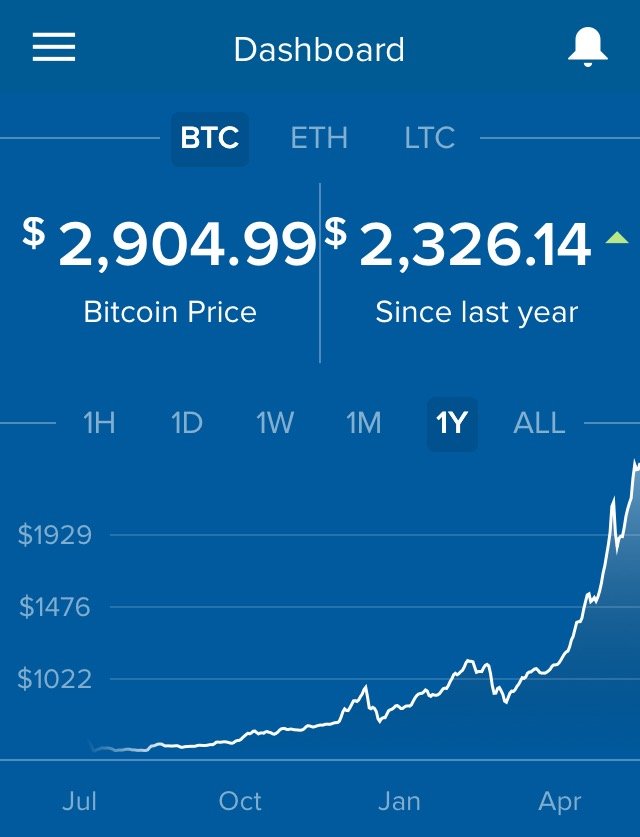Choose the 1W chart range
640x837 pixels.
coord(275,423)
